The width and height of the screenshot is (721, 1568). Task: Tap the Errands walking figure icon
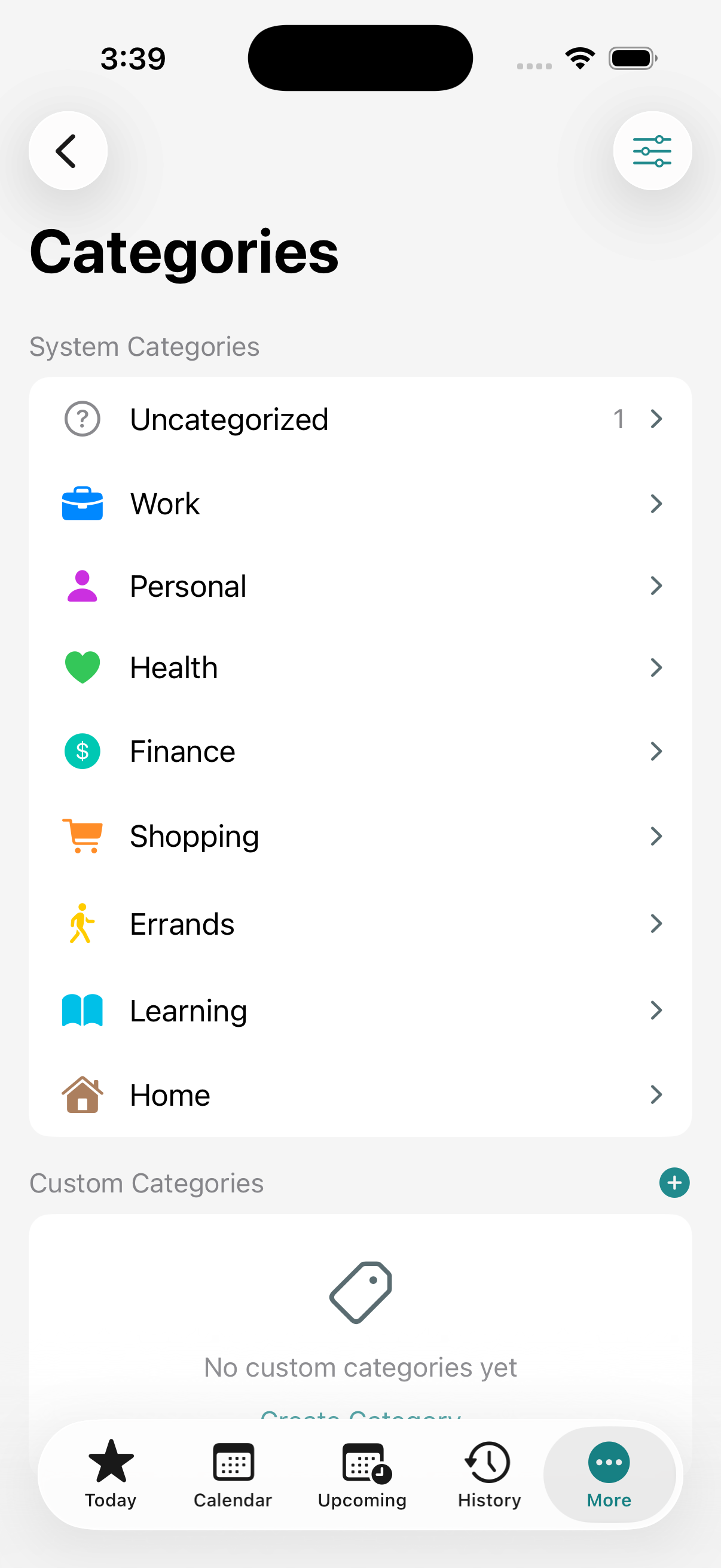(x=82, y=923)
